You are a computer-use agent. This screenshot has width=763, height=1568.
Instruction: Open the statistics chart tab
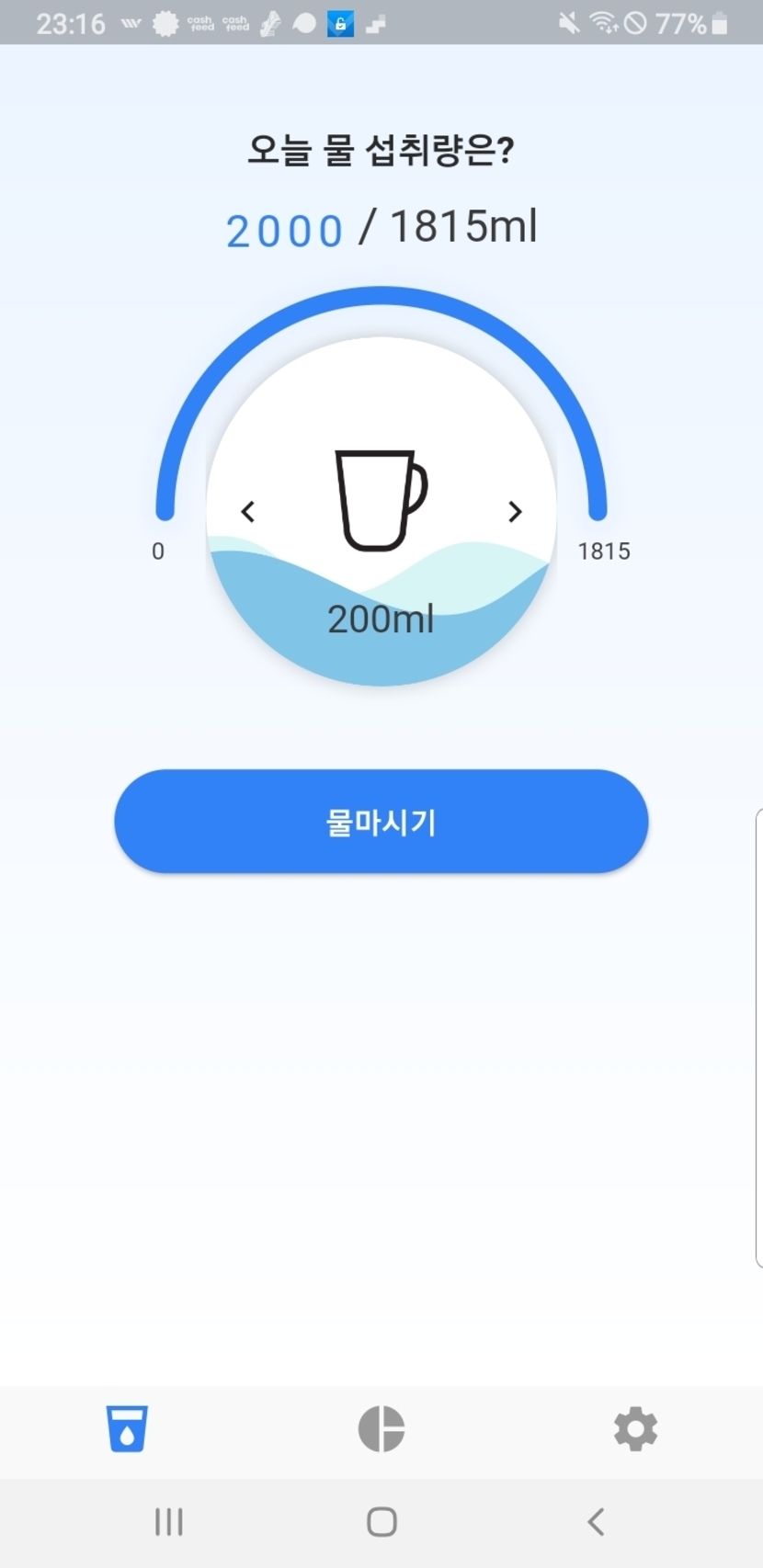pos(381,1428)
